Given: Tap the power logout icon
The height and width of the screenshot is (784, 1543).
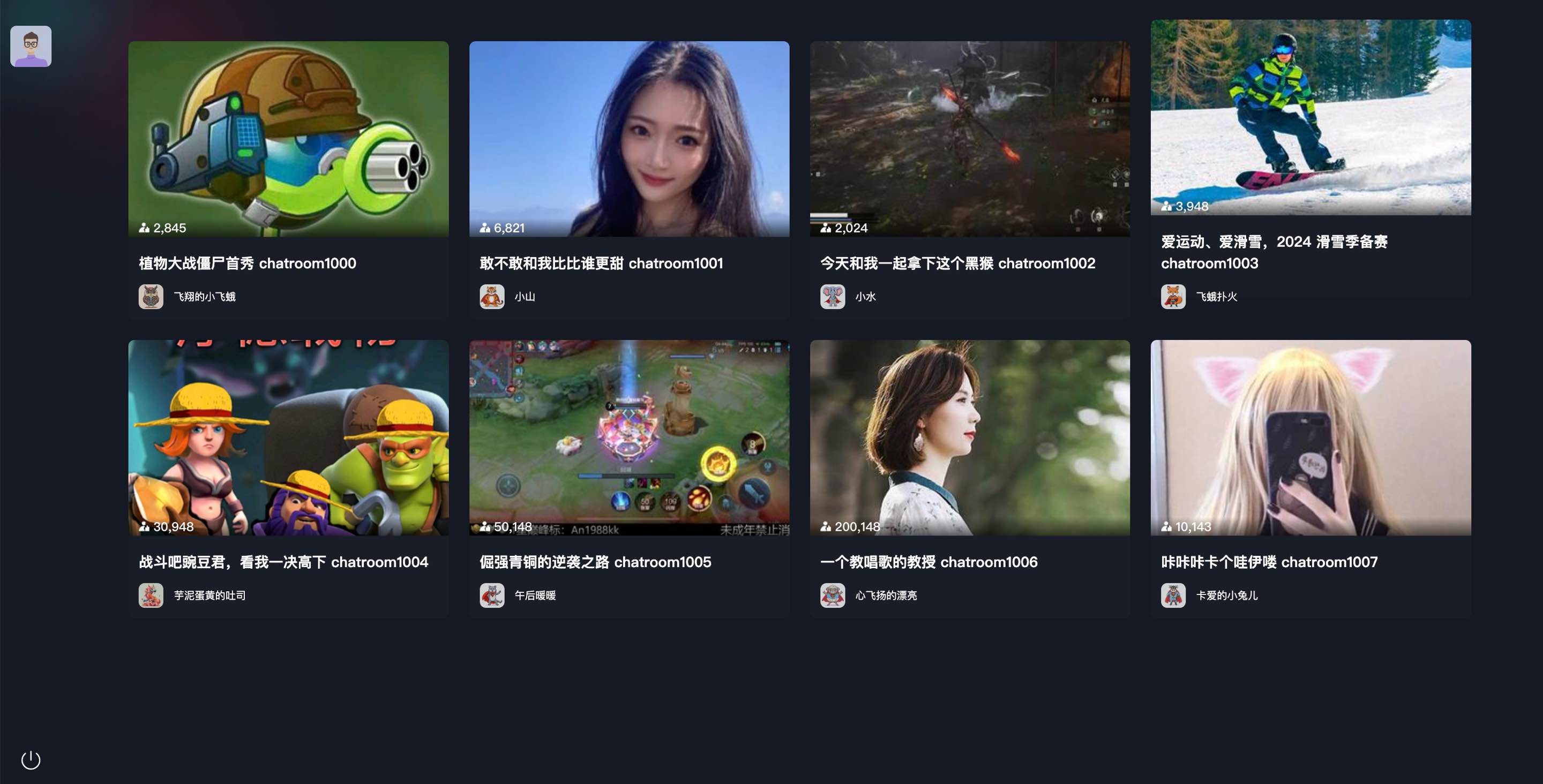Looking at the screenshot, I should [31, 760].
